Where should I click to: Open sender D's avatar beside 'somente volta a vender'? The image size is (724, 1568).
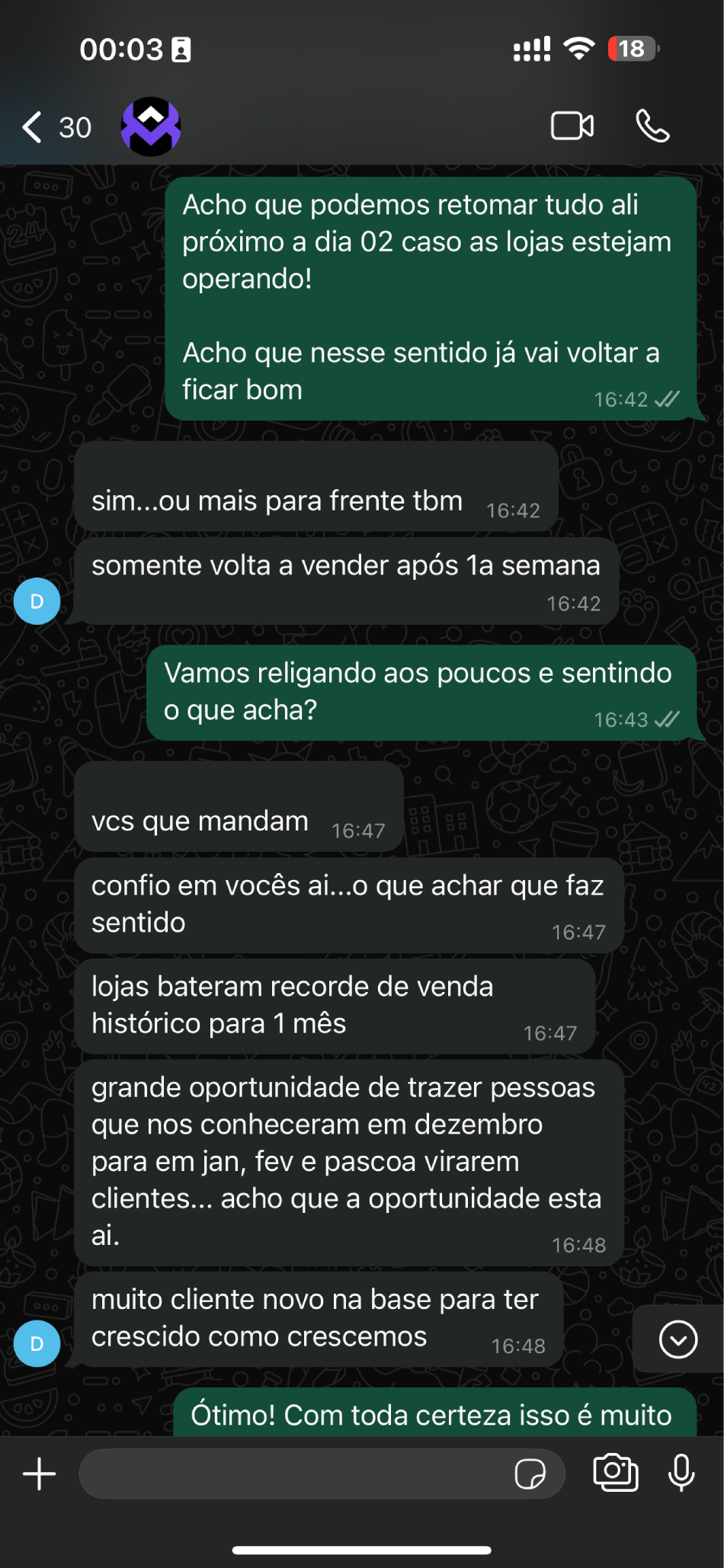37,601
